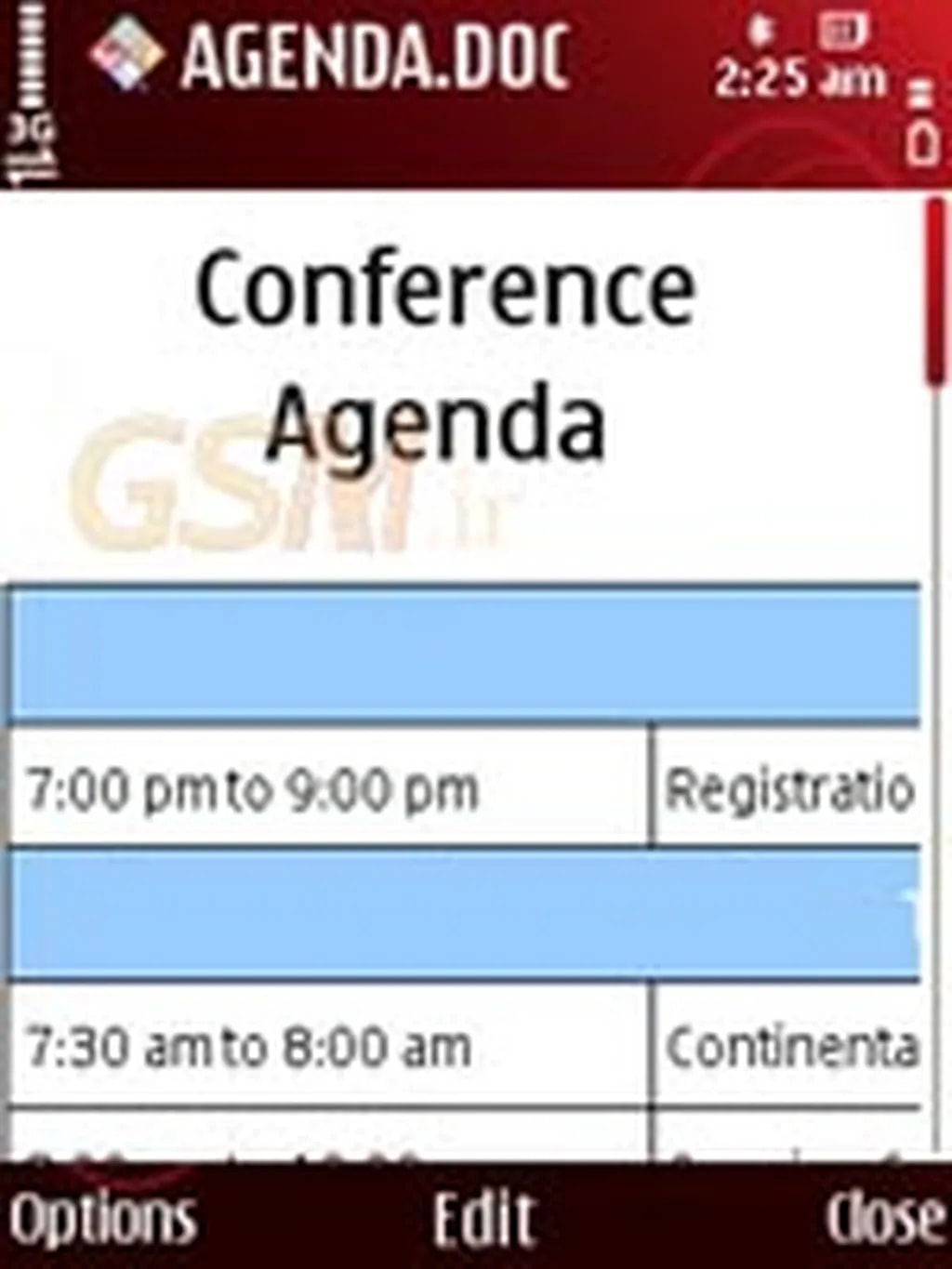This screenshot has width=952, height=1269.
Task: Tap Edit to modify the document
Action: (x=484, y=1217)
